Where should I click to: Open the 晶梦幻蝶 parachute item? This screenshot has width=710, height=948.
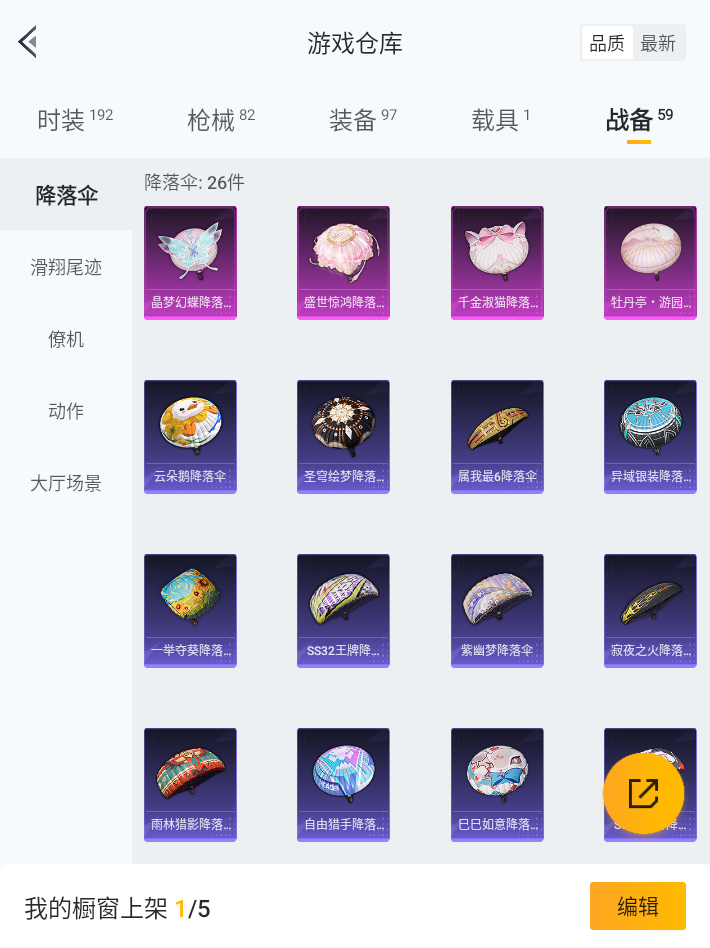pyautogui.click(x=190, y=262)
